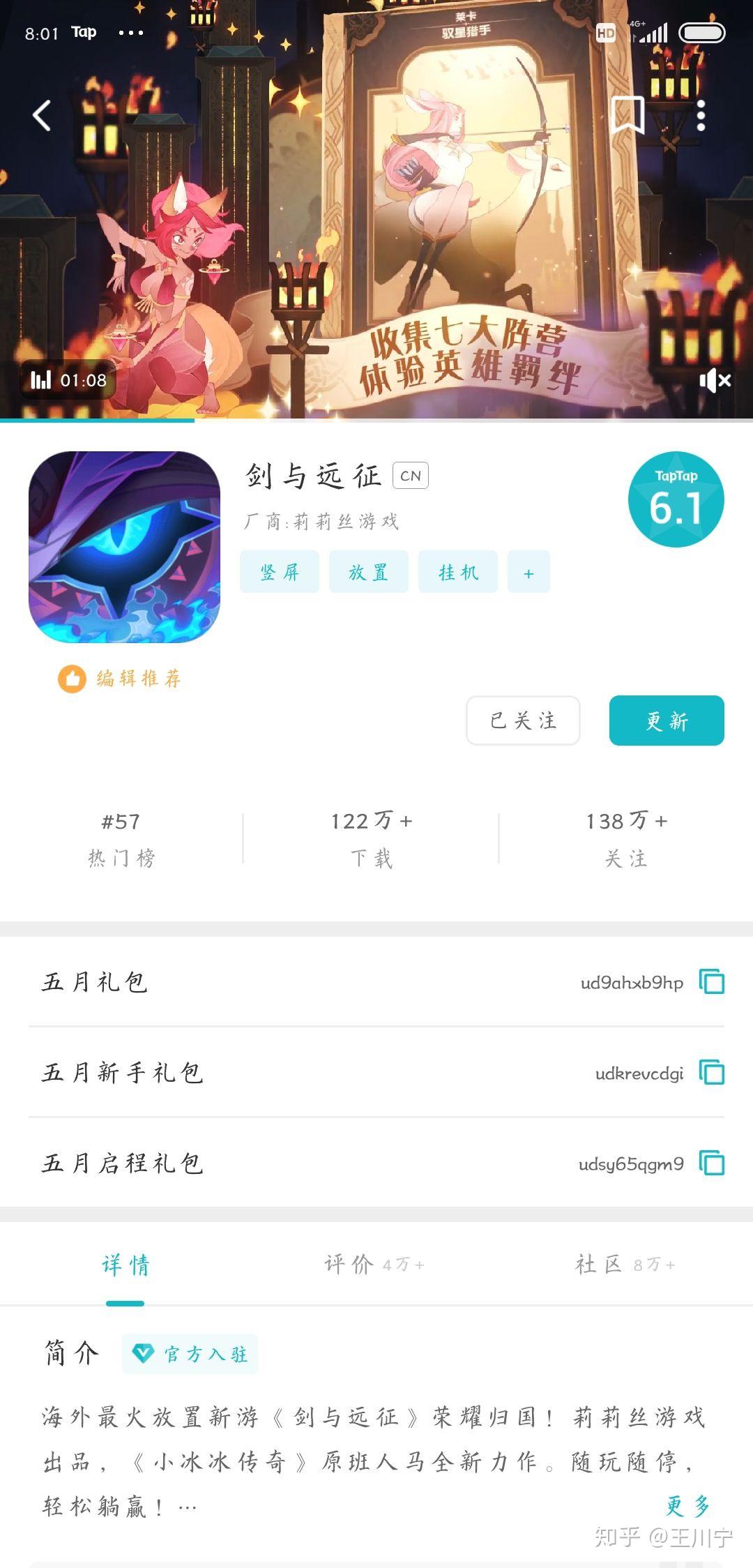This screenshot has width=753, height=1568.
Task: Add a tag with the plus chip
Action: tap(528, 572)
